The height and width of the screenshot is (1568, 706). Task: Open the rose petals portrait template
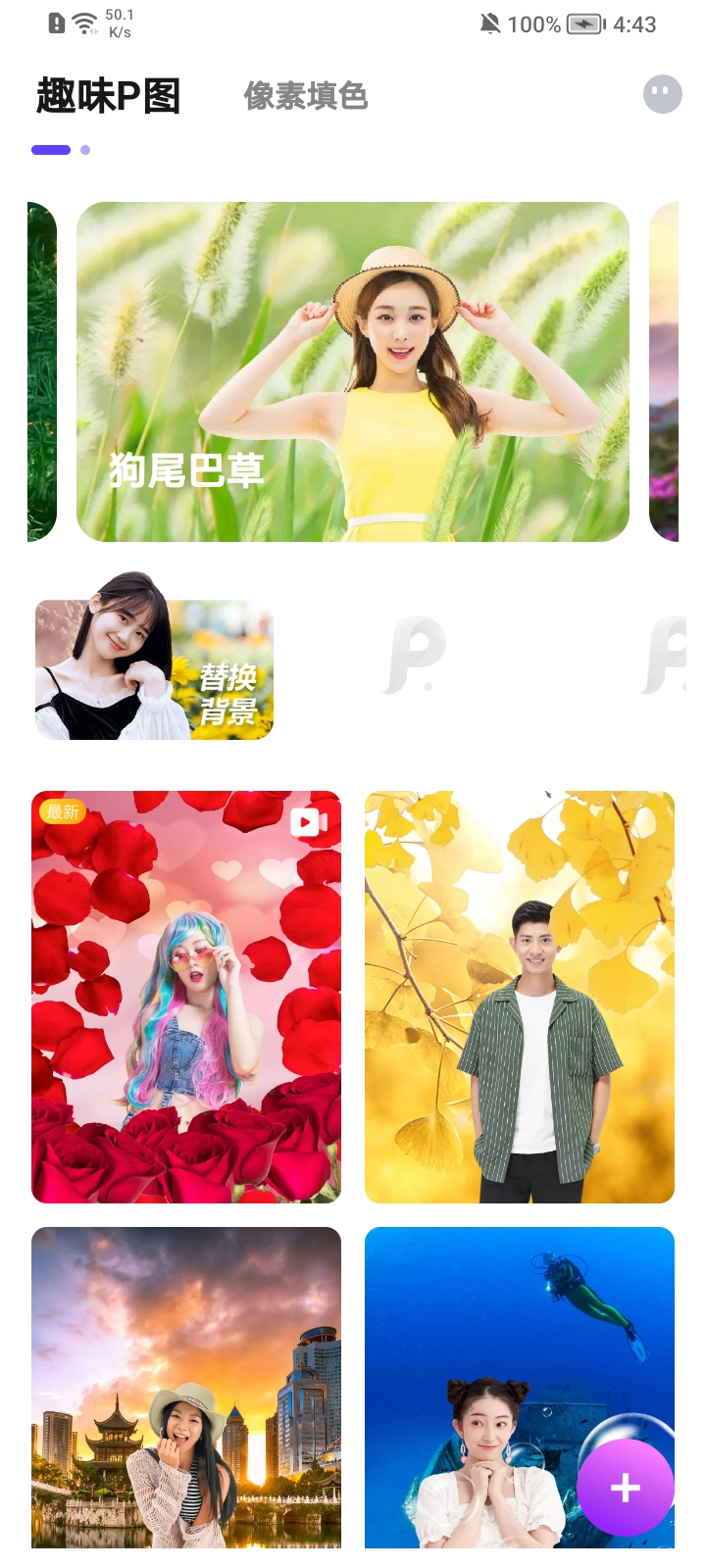(186, 997)
